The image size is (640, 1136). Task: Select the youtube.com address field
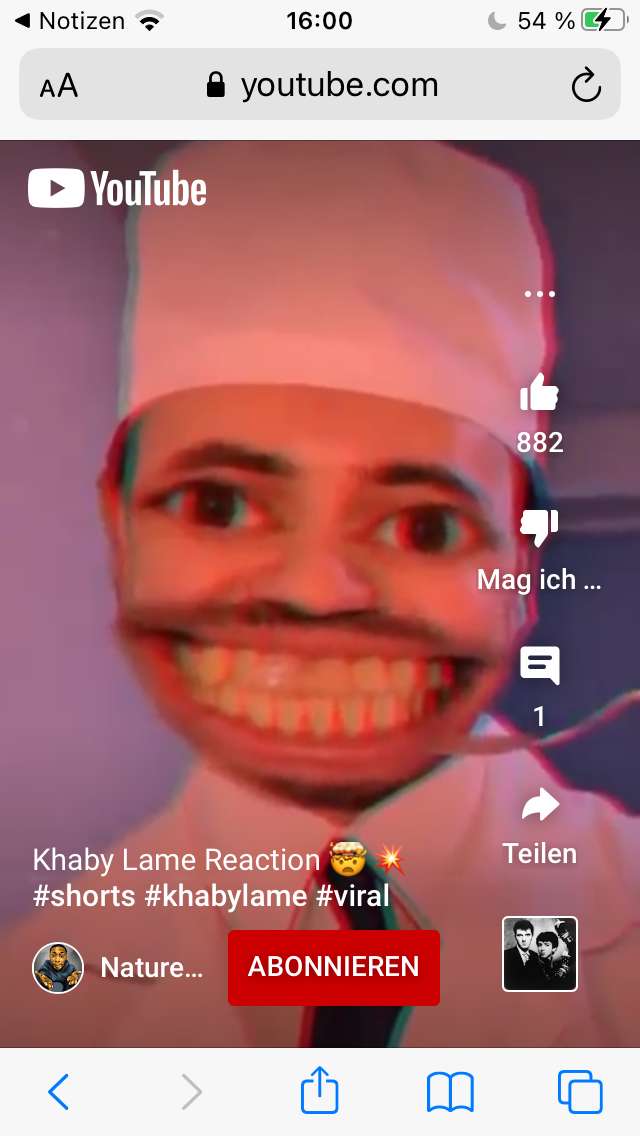point(322,86)
